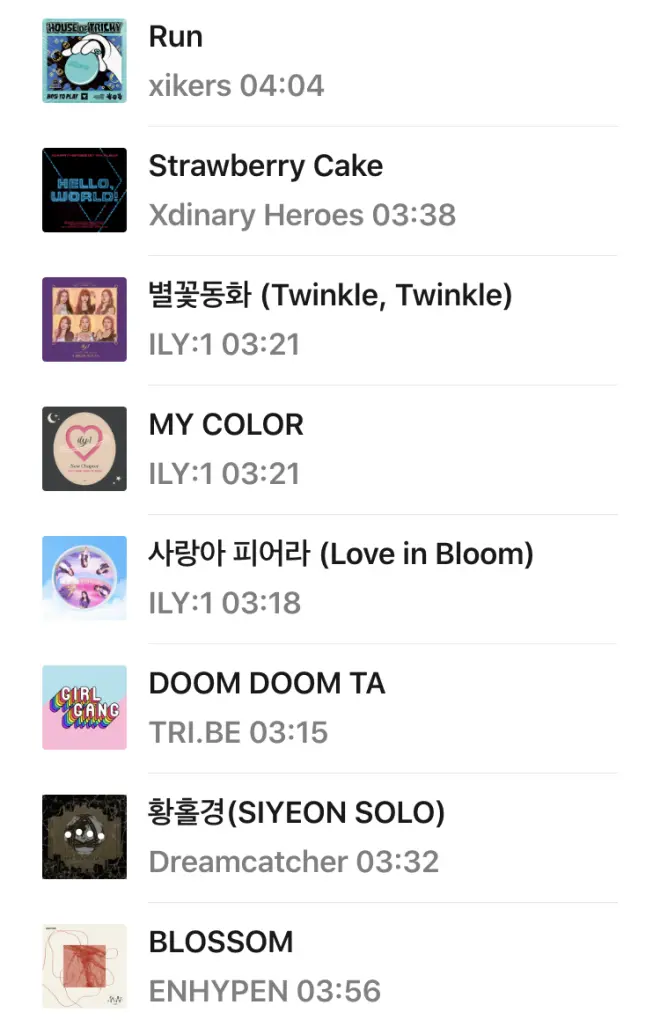Open BLOSSOM by ENHYPEN

coord(330,965)
